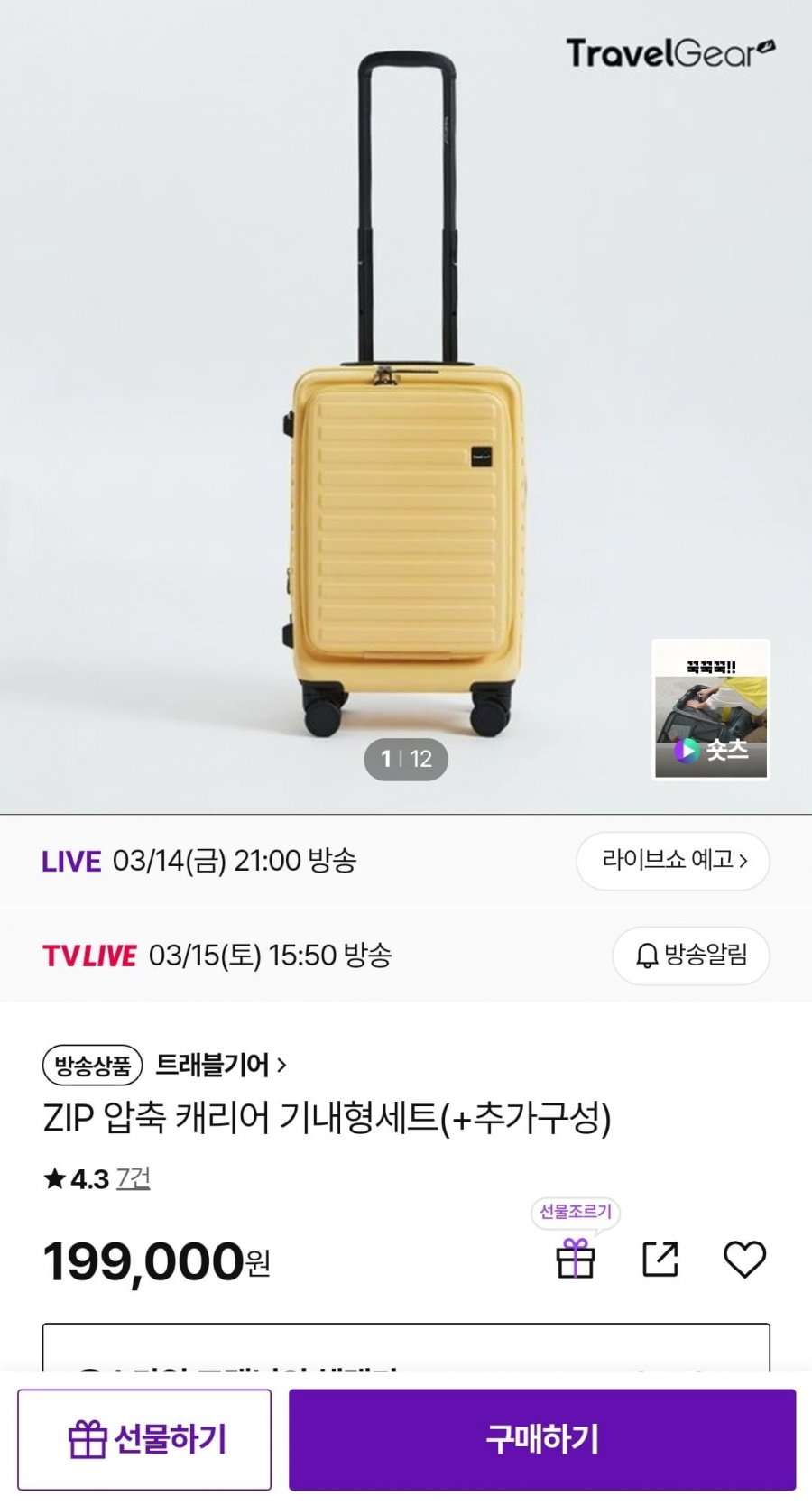Add the carrier to wishlist heart
This screenshot has width=812, height=1505.
click(745, 1259)
